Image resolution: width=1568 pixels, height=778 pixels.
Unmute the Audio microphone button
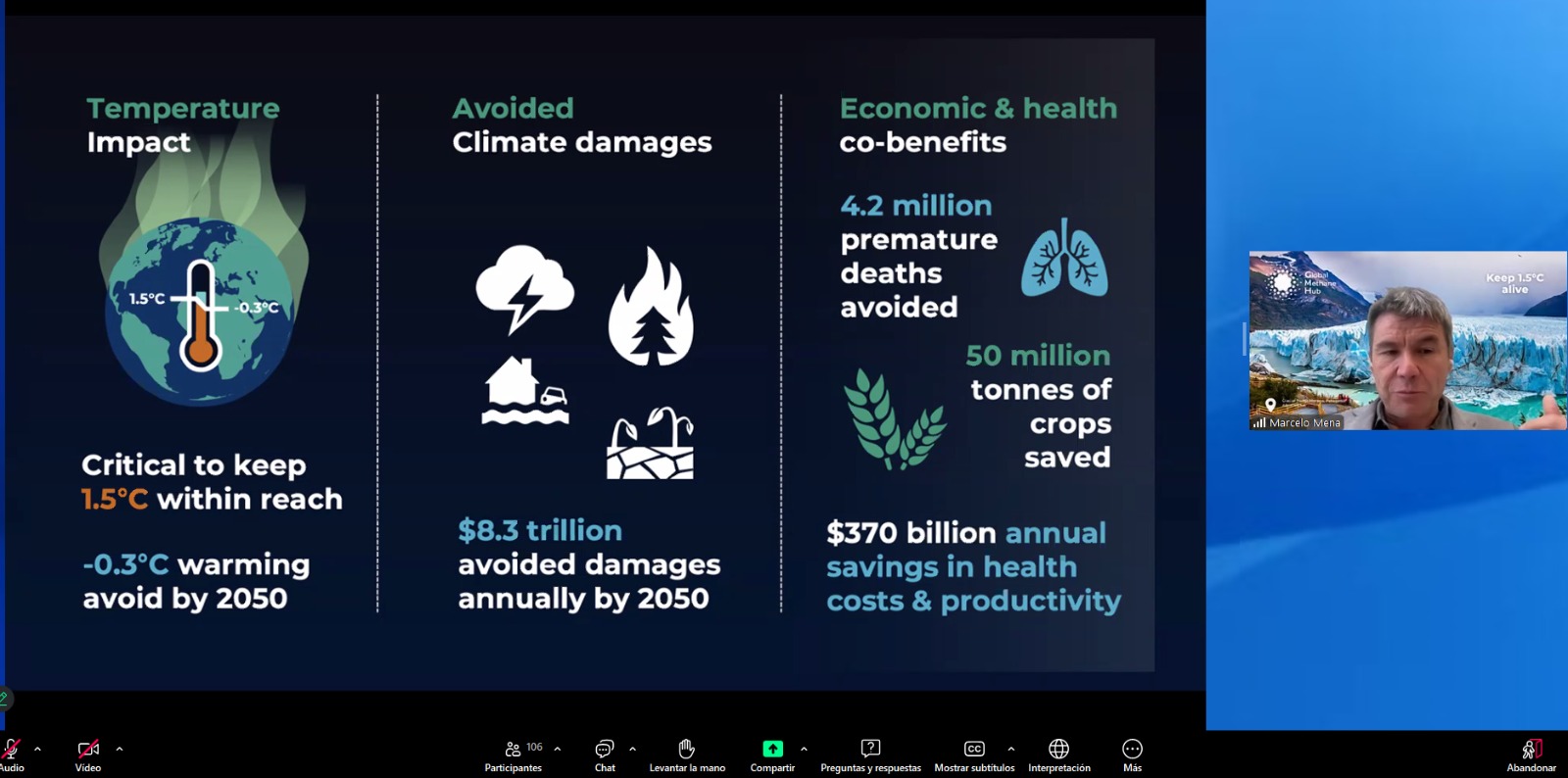tap(11, 754)
